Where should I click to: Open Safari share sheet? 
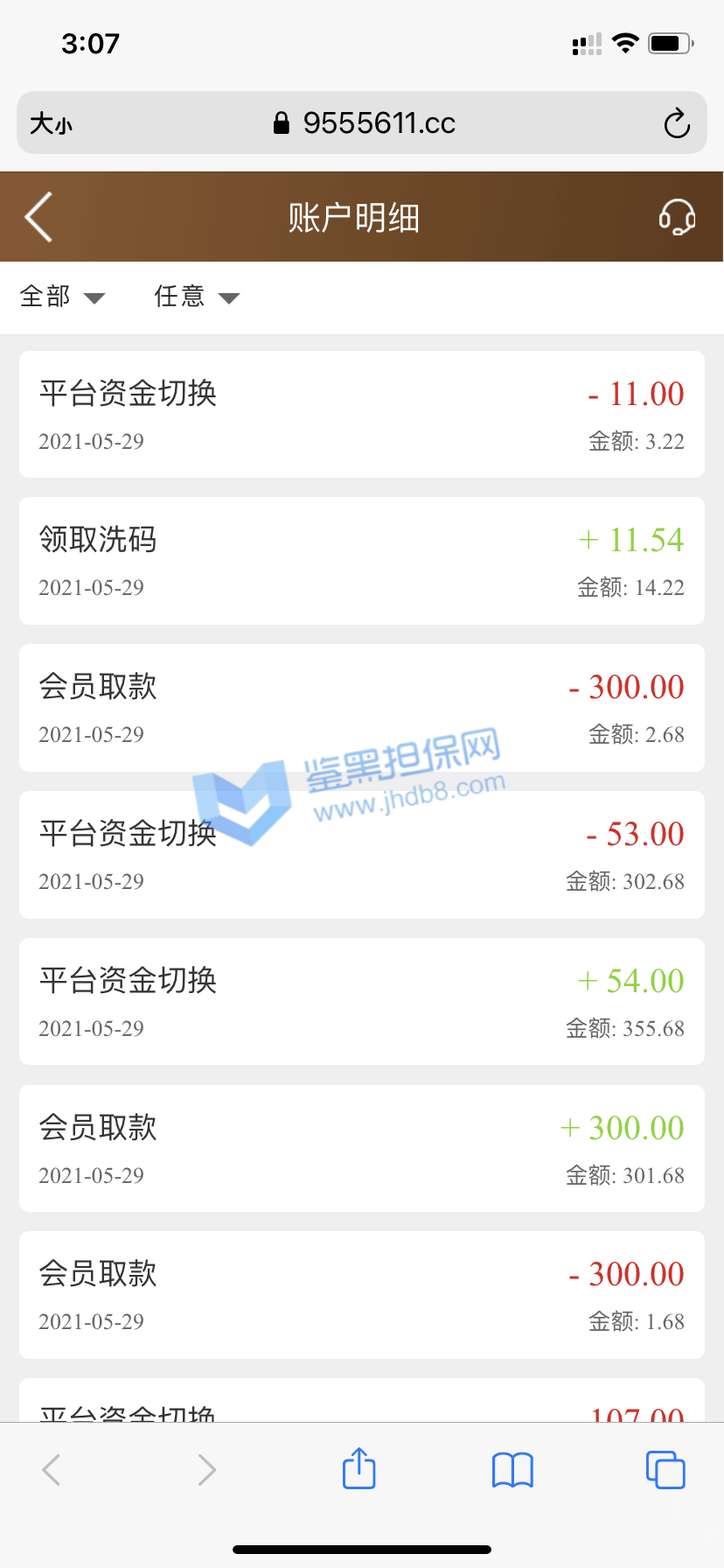click(359, 1469)
